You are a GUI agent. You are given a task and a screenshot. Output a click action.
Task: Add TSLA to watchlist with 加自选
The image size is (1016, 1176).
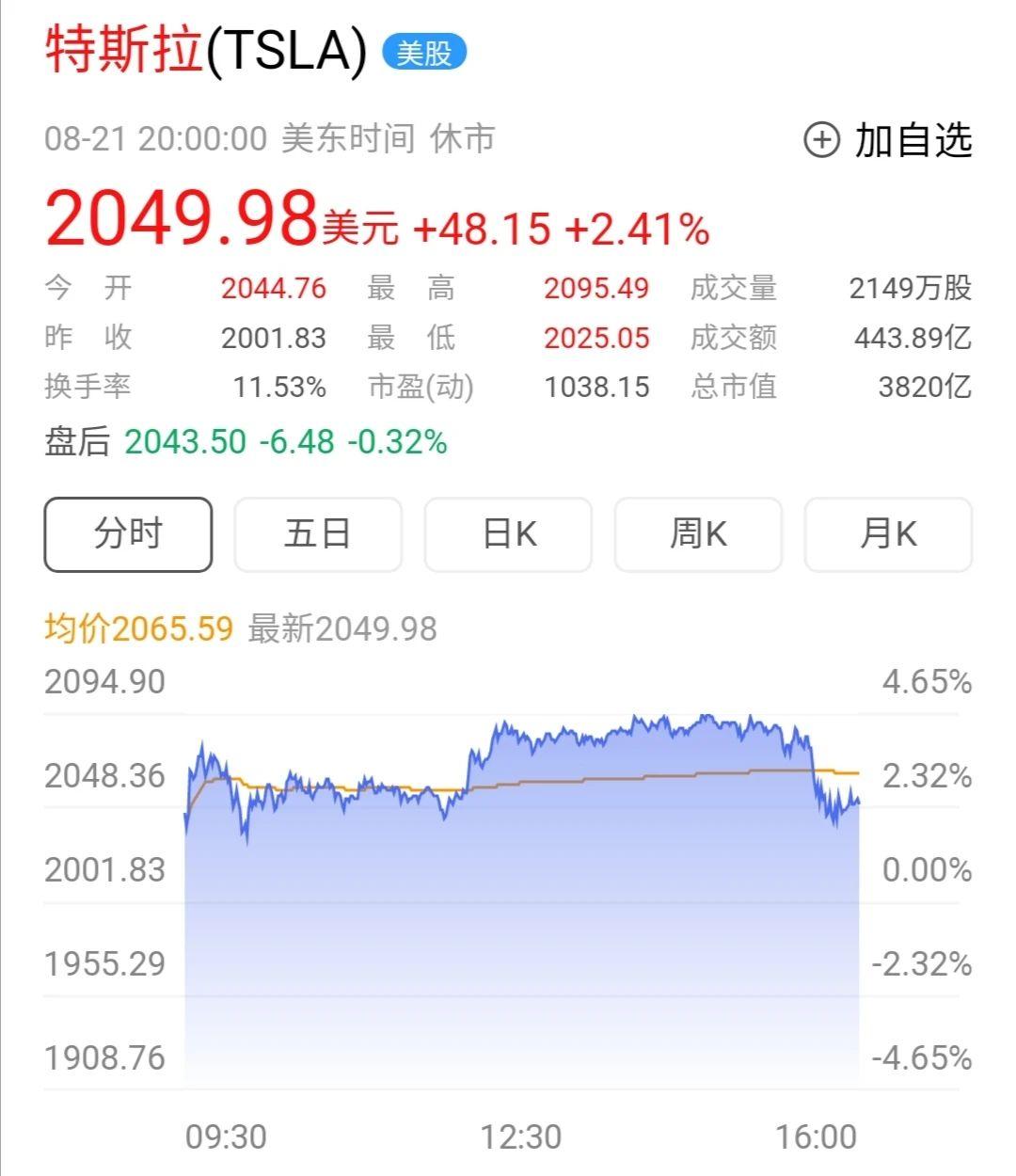(887, 140)
